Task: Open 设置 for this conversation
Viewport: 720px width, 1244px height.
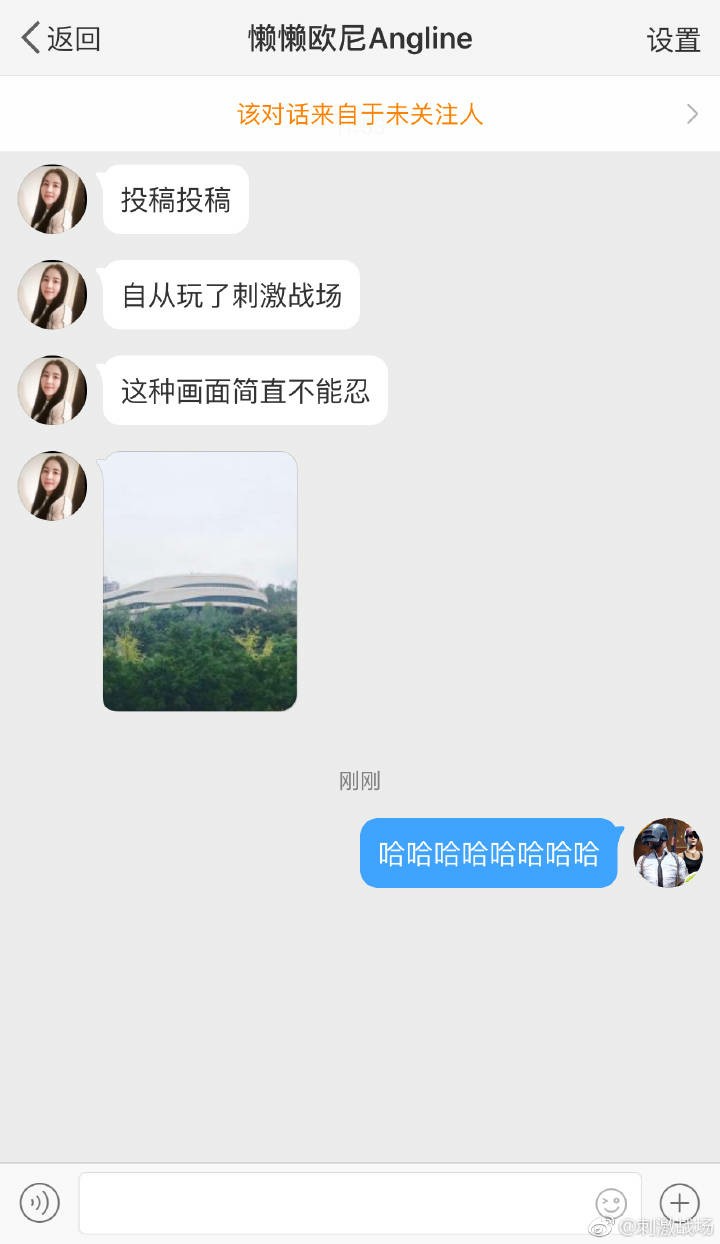Action: [673, 40]
